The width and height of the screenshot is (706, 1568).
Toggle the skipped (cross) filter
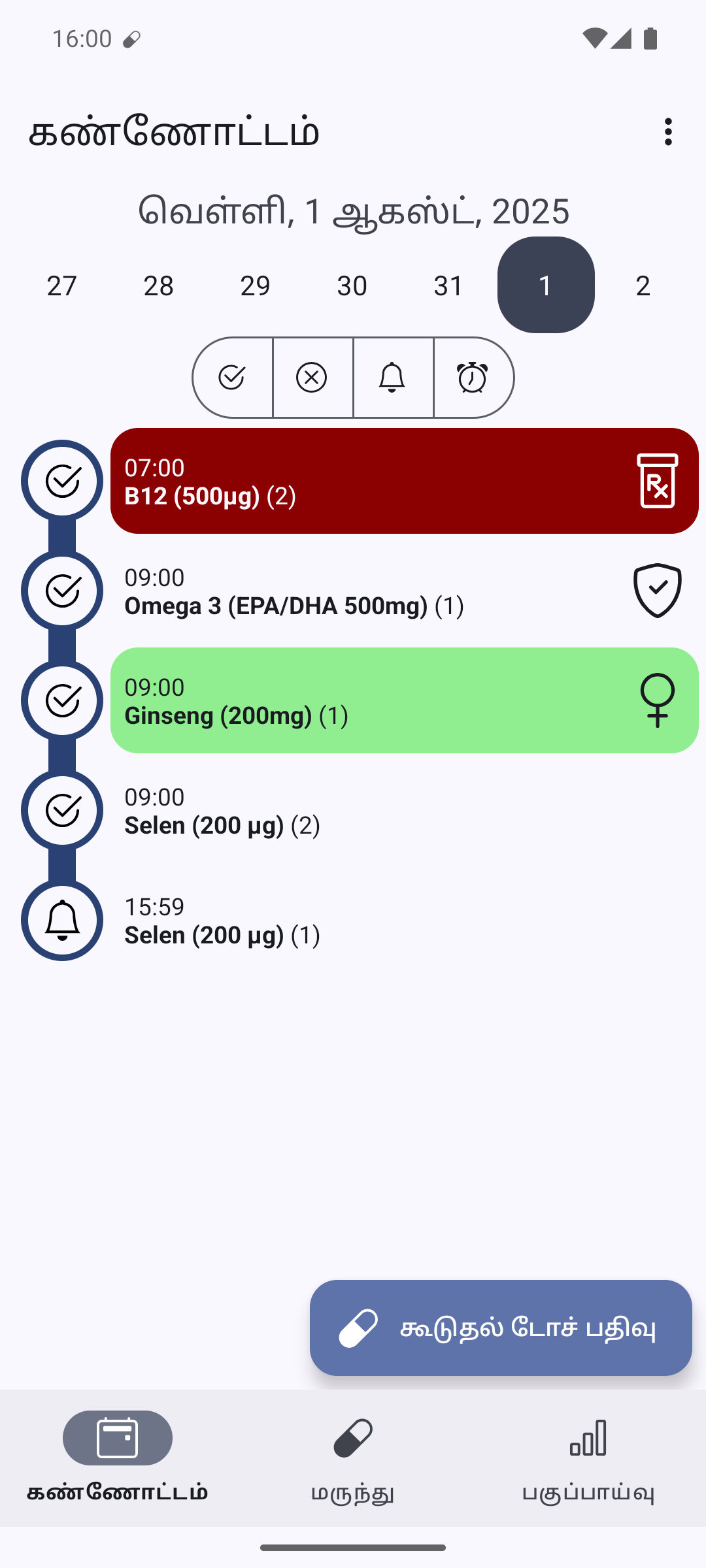tap(312, 378)
